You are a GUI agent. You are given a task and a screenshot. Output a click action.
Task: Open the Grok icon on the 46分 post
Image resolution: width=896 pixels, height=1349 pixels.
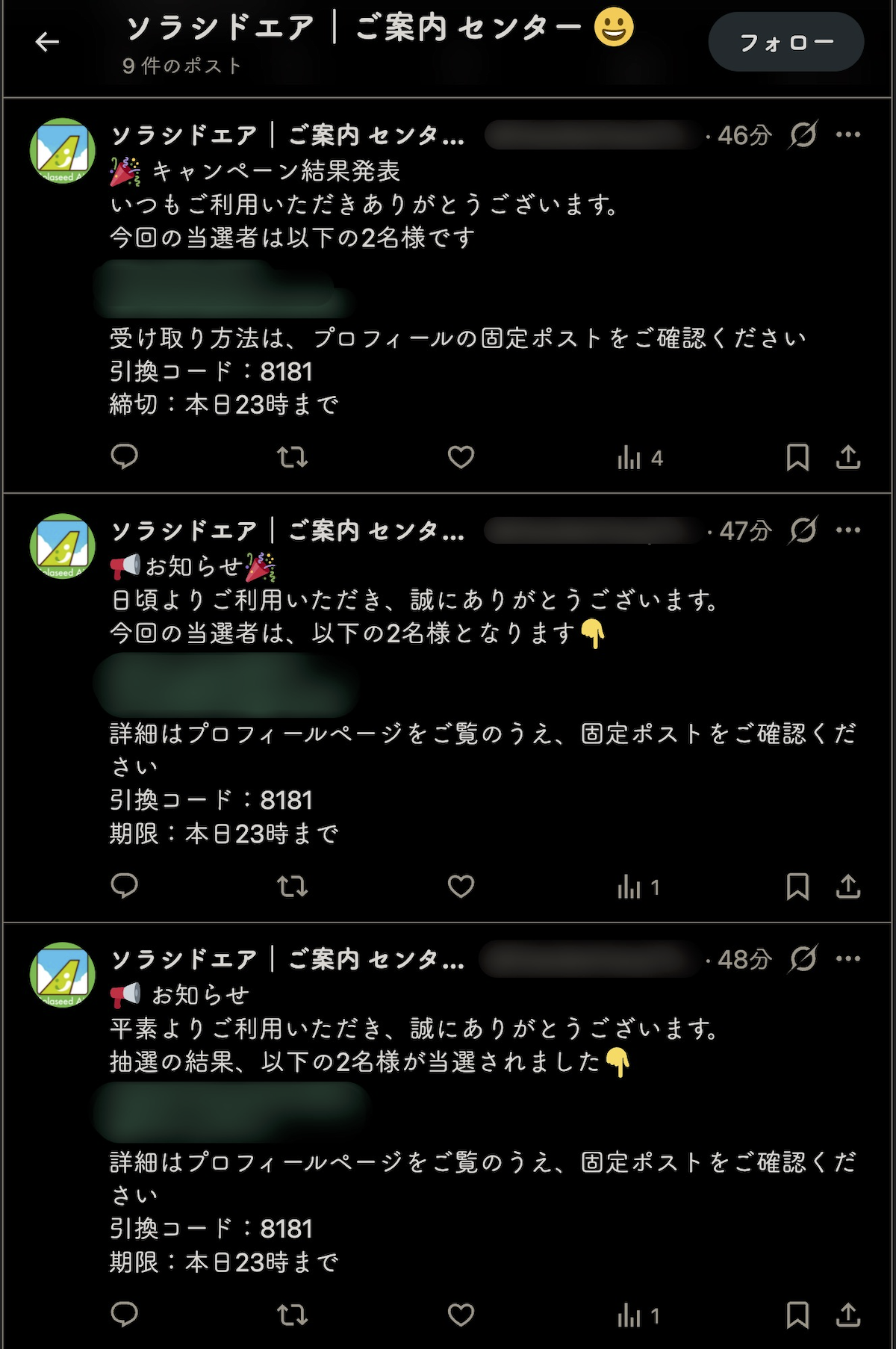point(803,135)
